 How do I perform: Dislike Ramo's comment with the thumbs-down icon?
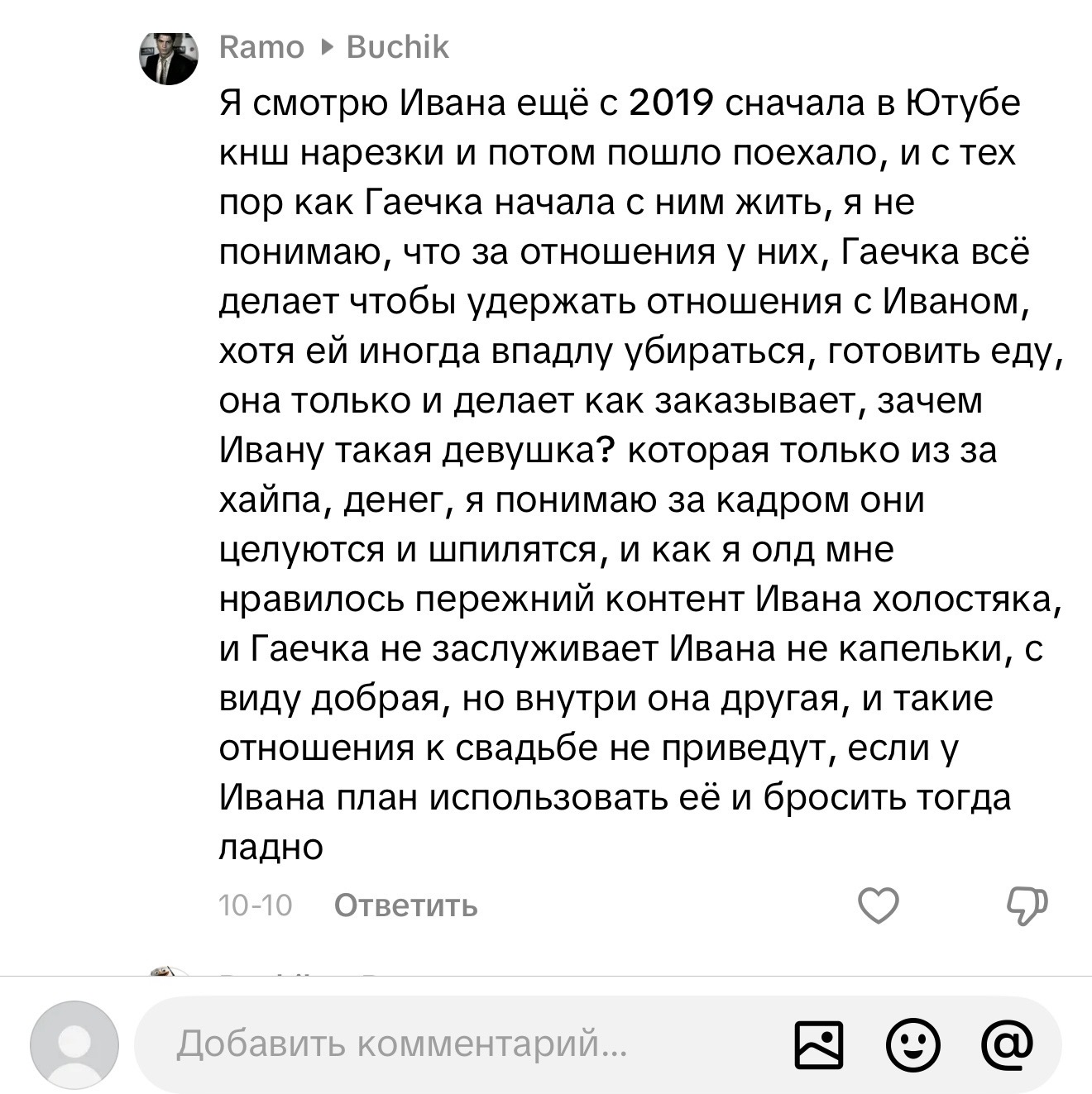point(1027,905)
